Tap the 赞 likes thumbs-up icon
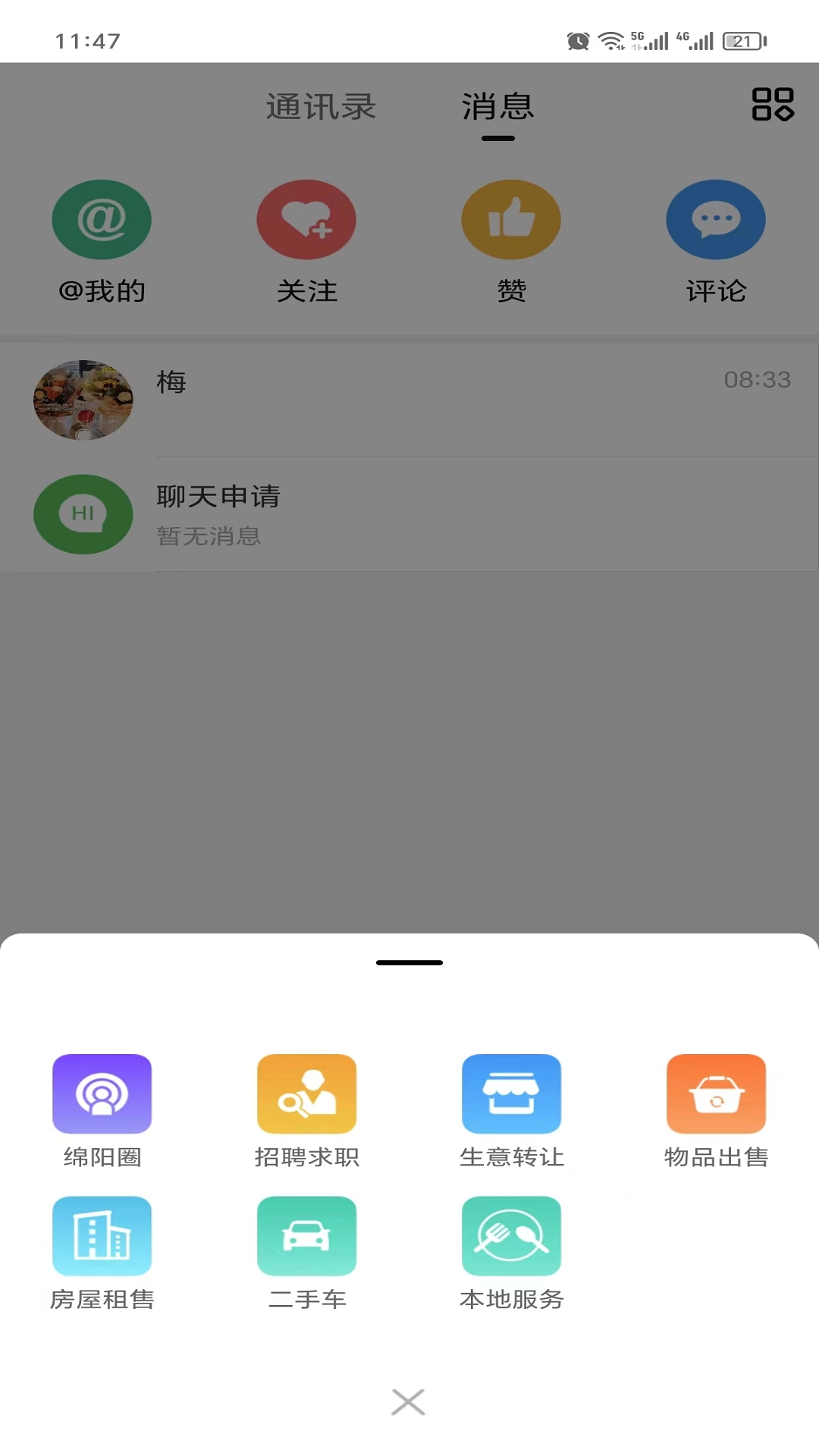Image resolution: width=819 pixels, height=1456 pixels. (511, 220)
